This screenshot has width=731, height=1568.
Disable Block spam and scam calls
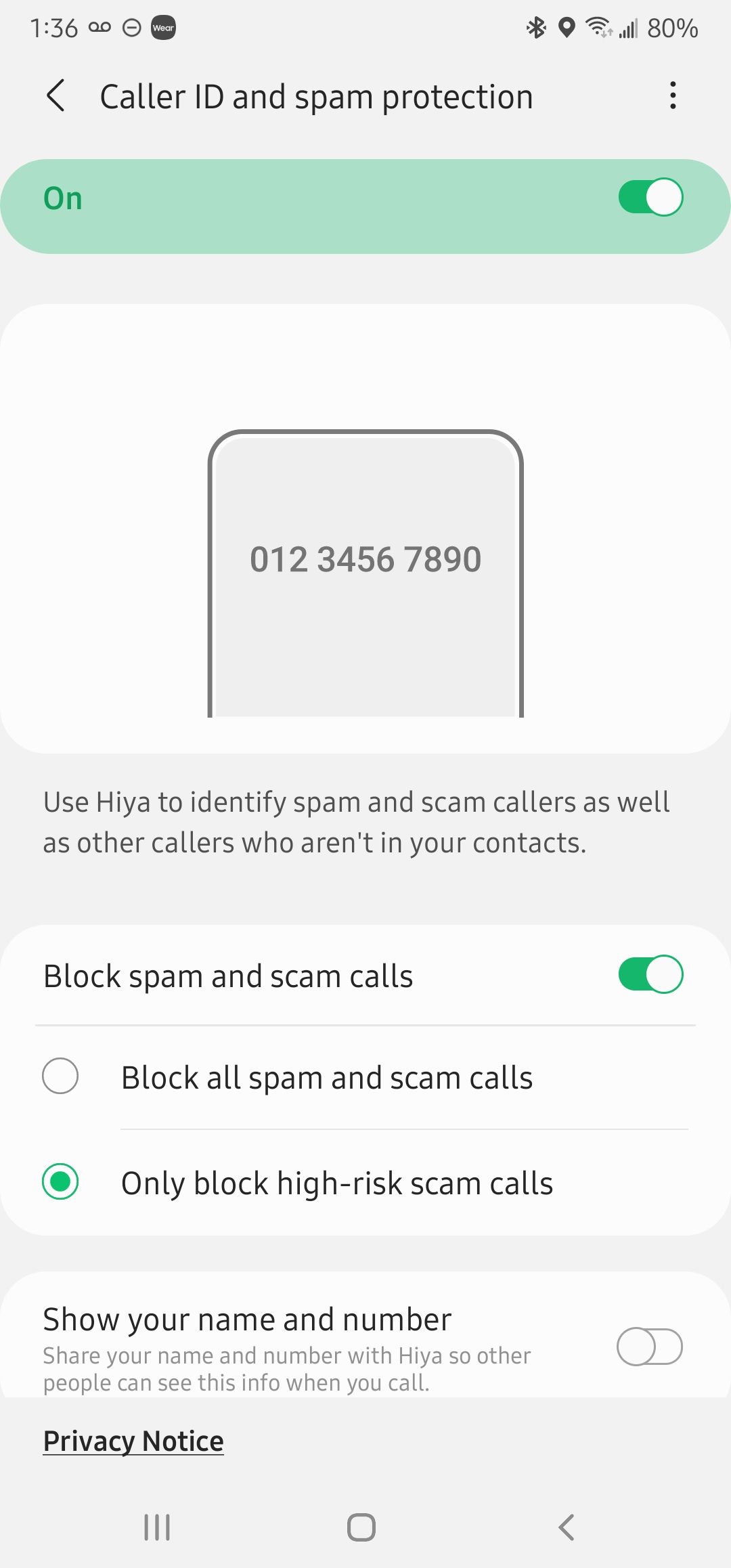(x=652, y=974)
